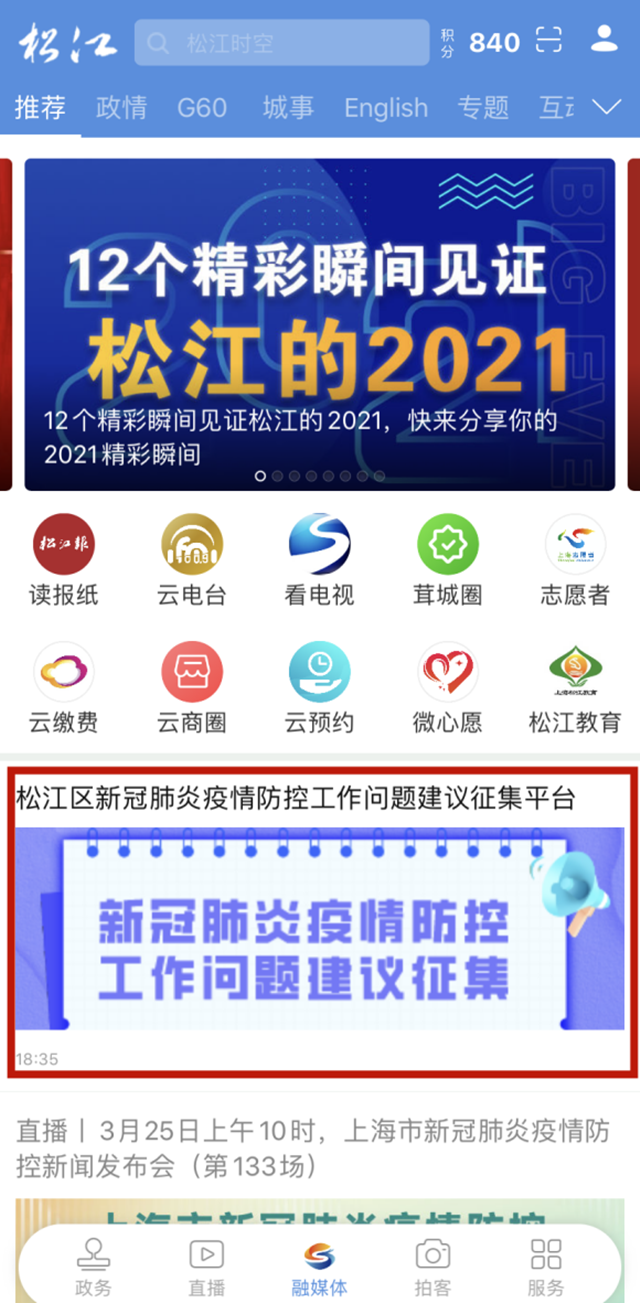Open 松江教育 shortcut
Screen dimensions: 640x1303
click(575, 688)
